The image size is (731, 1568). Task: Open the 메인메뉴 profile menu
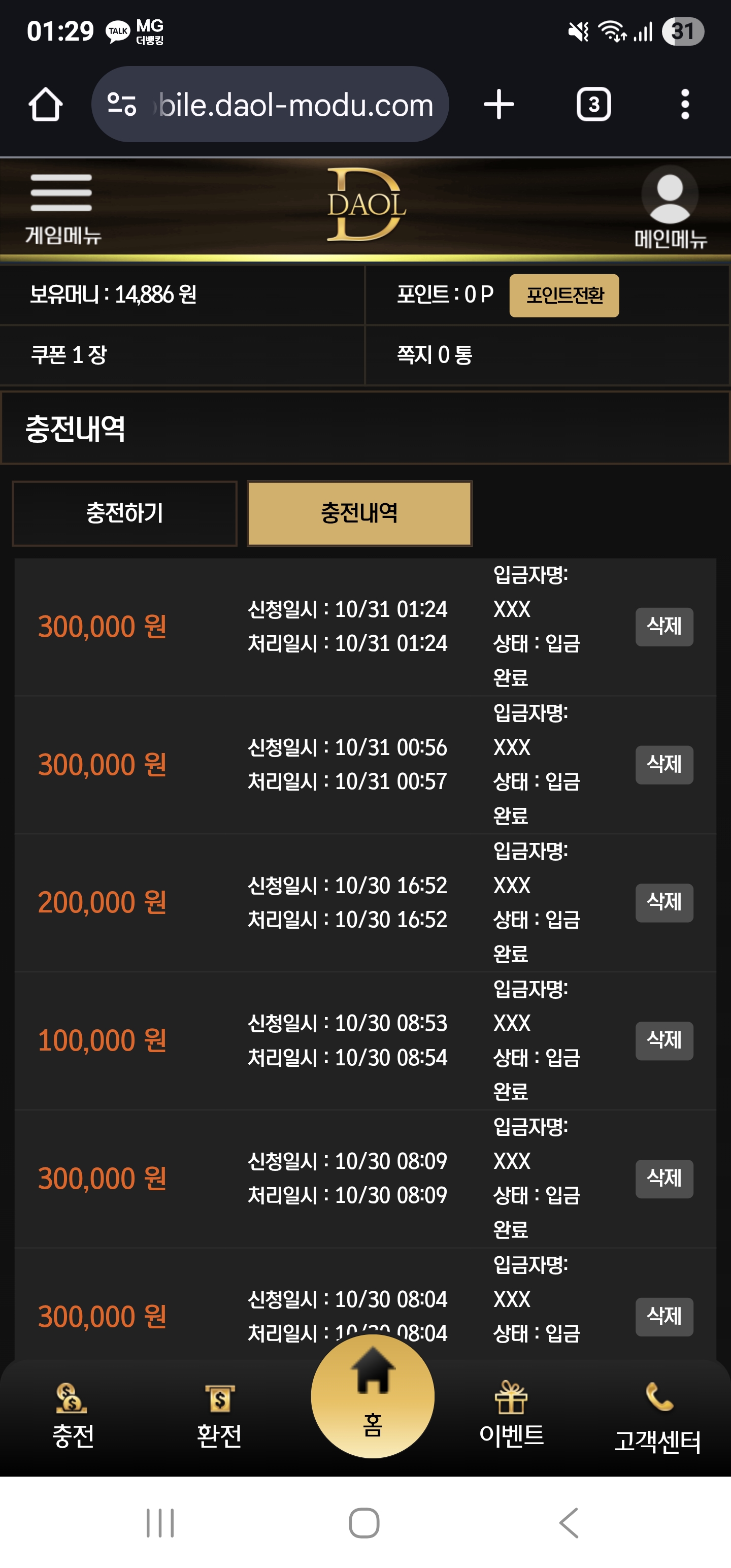click(x=670, y=207)
